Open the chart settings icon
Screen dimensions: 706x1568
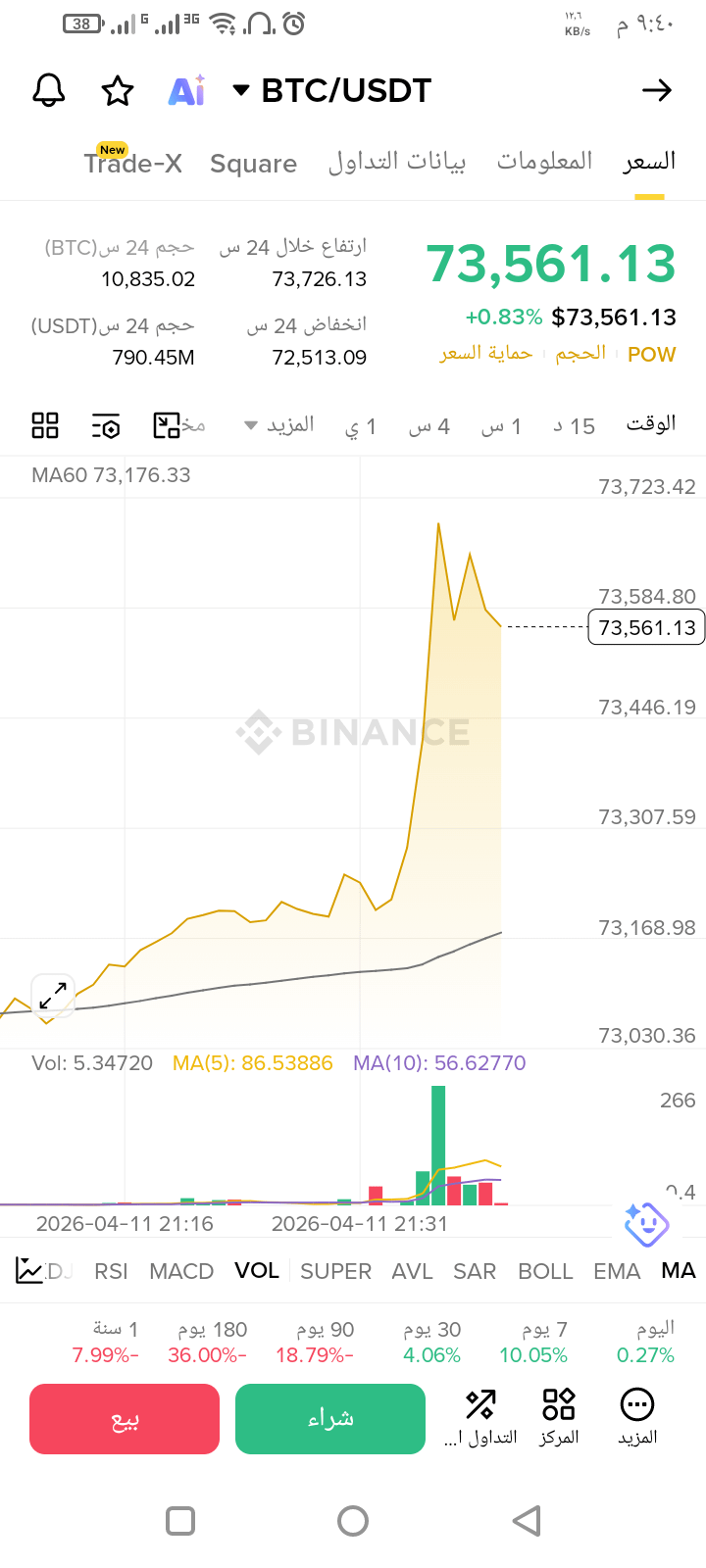click(106, 426)
